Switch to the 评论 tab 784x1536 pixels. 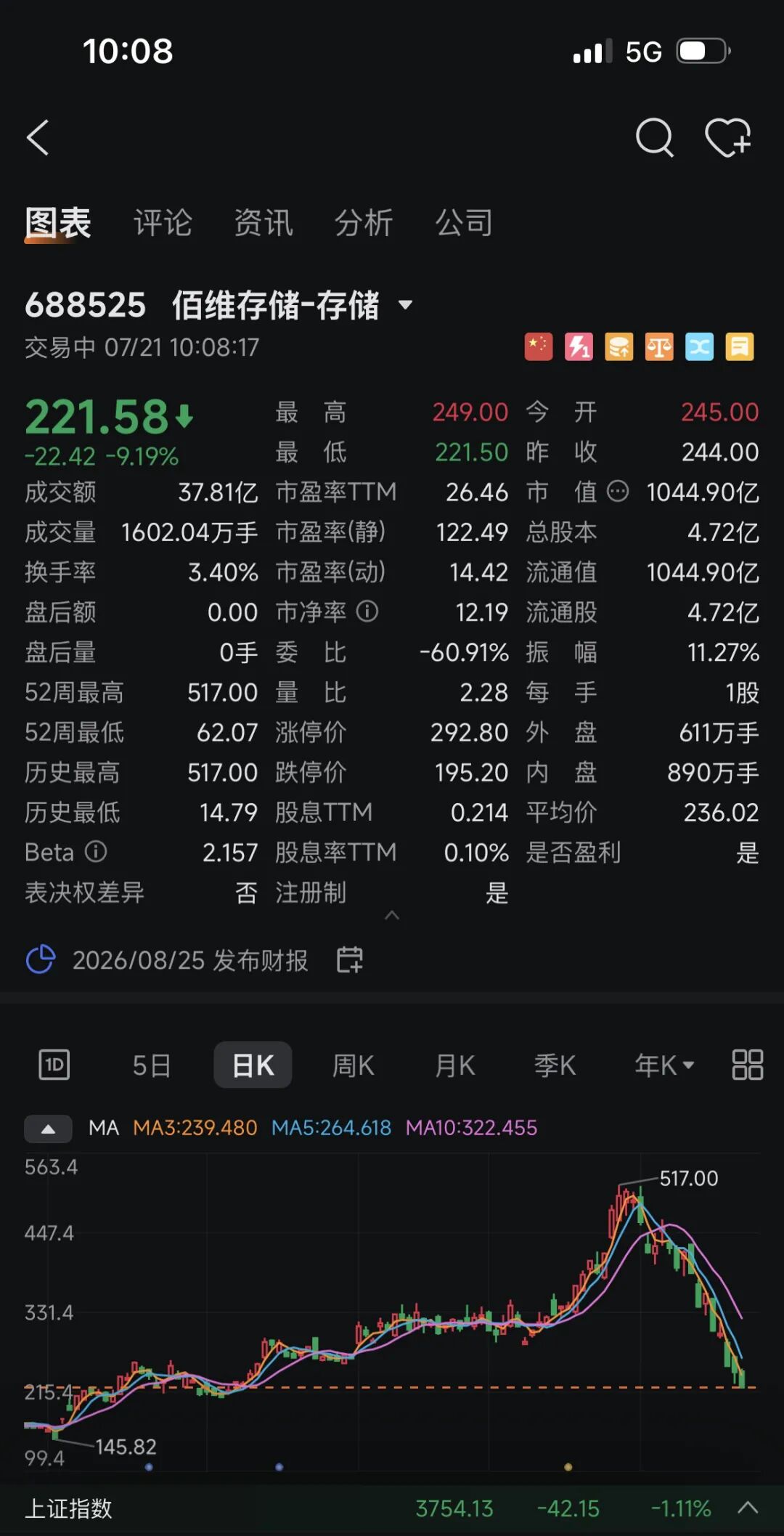pos(163,223)
